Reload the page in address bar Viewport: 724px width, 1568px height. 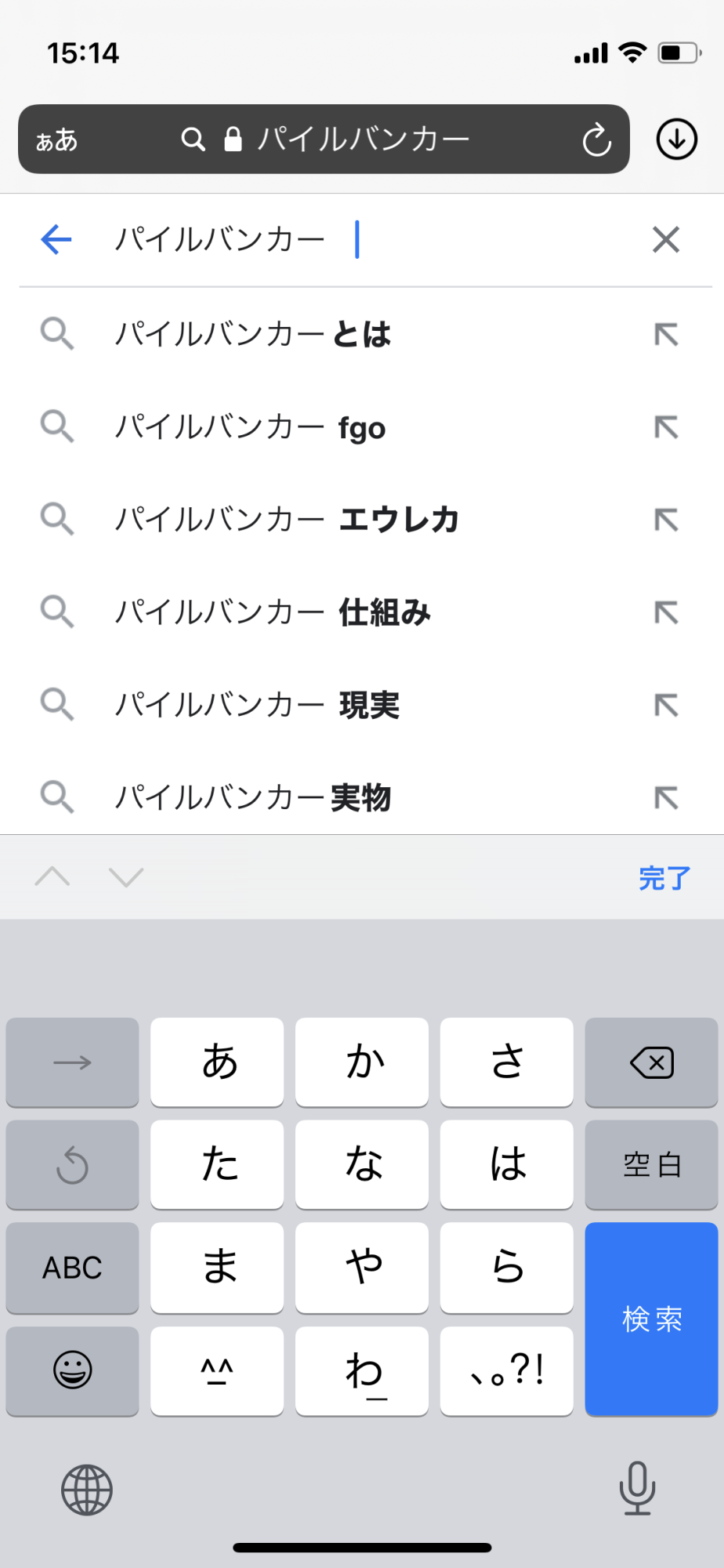point(596,140)
